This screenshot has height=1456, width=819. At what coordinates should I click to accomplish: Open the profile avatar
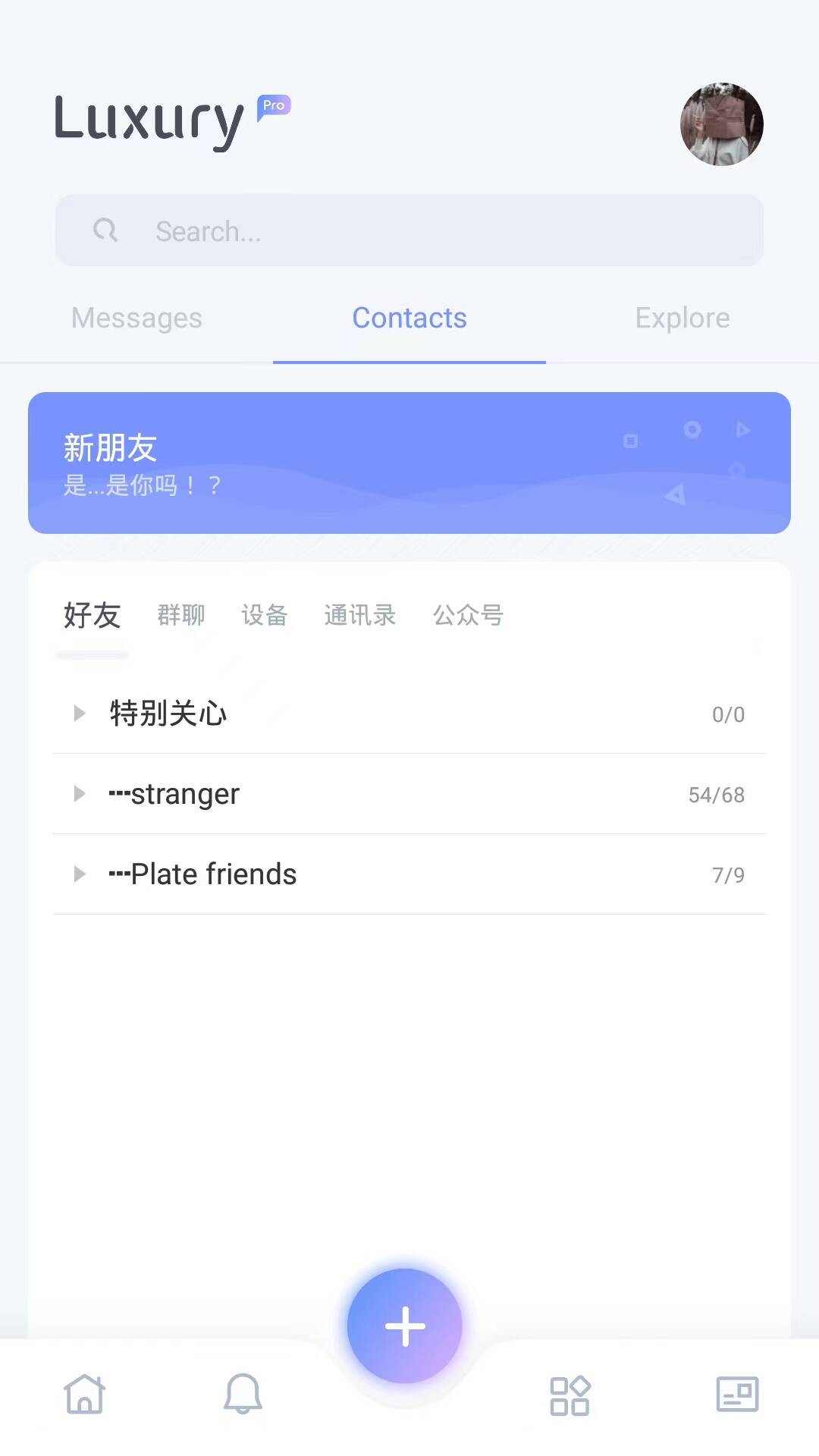pos(721,124)
